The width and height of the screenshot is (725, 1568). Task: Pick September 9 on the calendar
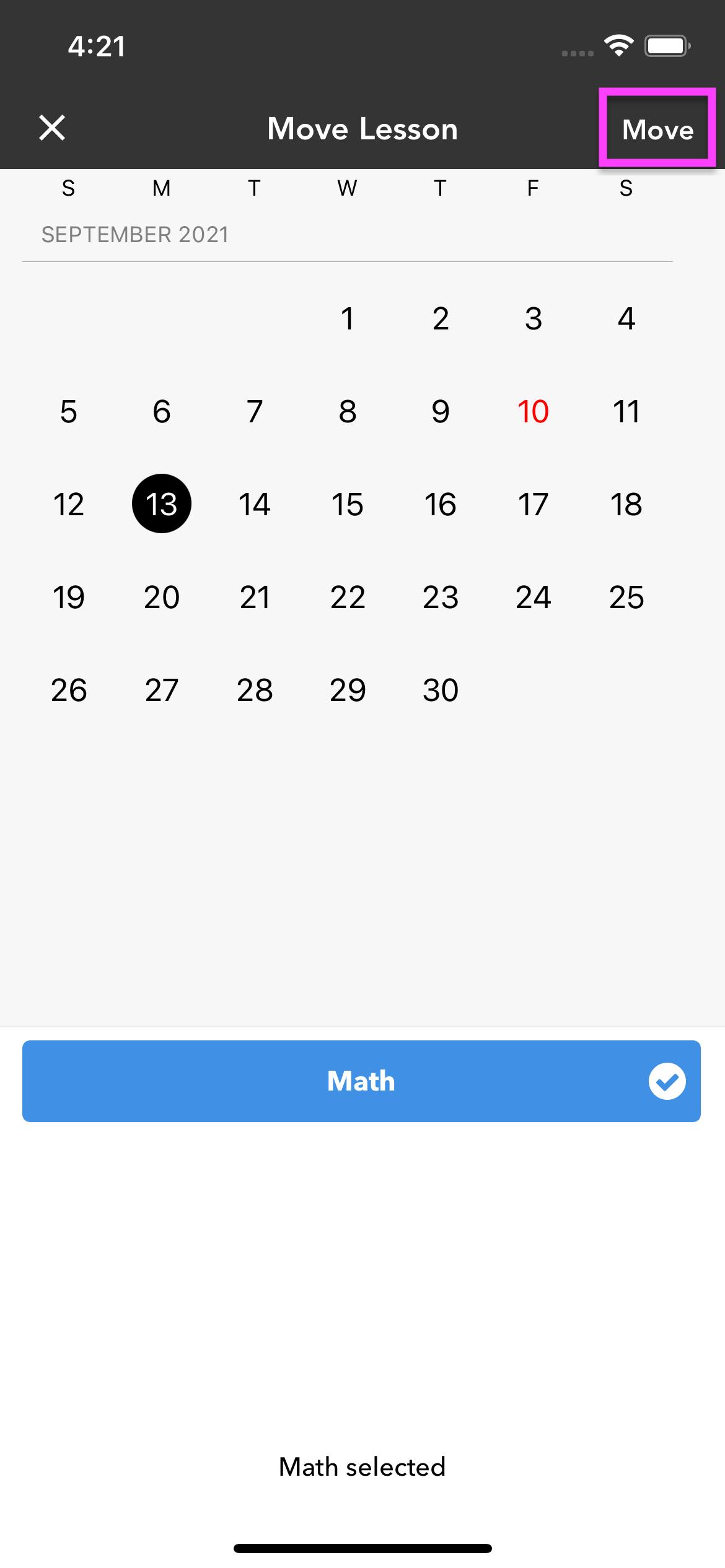coord(441,411)
